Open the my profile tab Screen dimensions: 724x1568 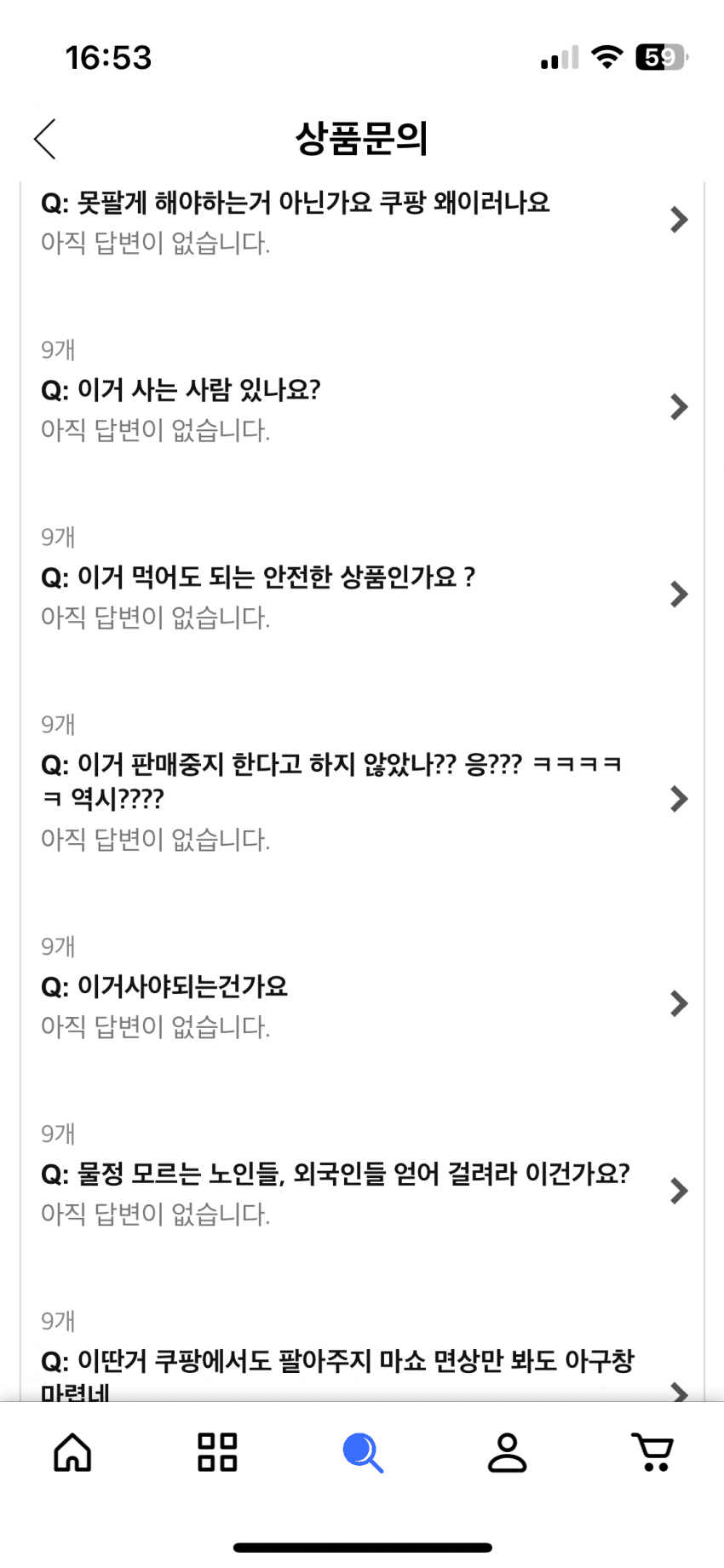click(x=507, y=1452)
